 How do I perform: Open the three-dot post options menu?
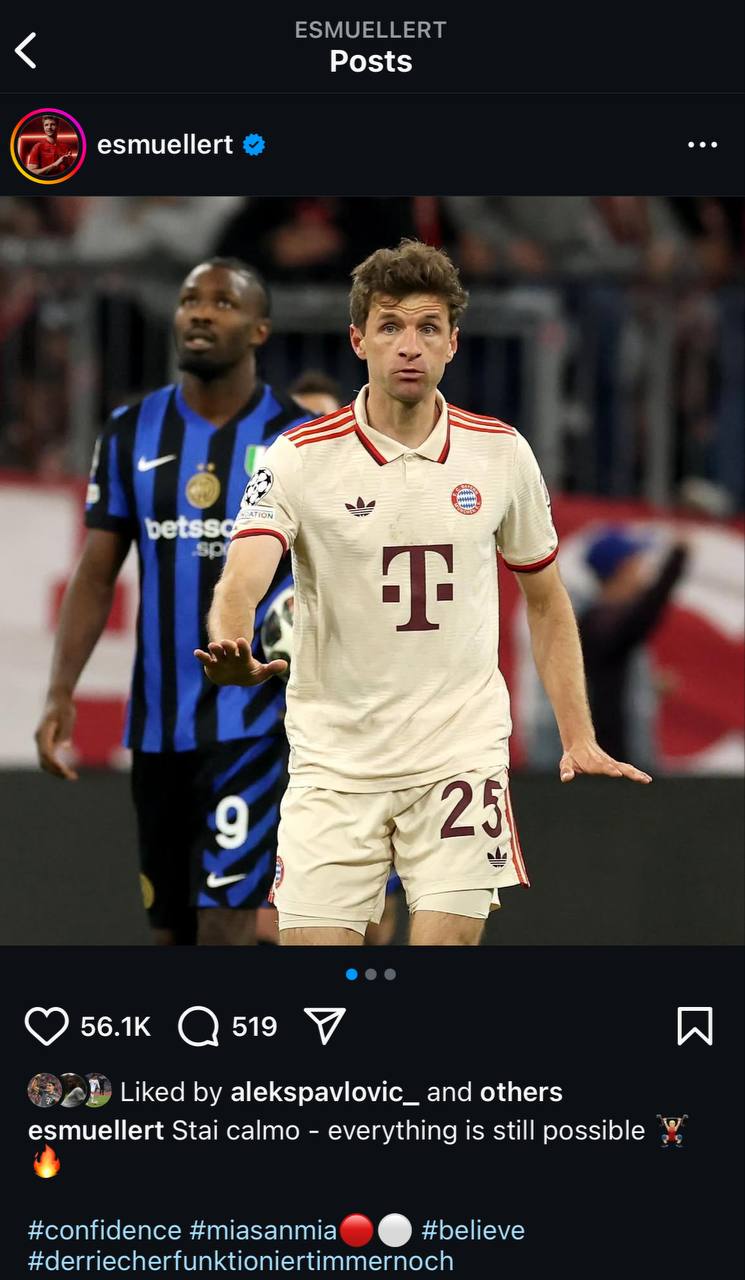[x=702, y=145]
